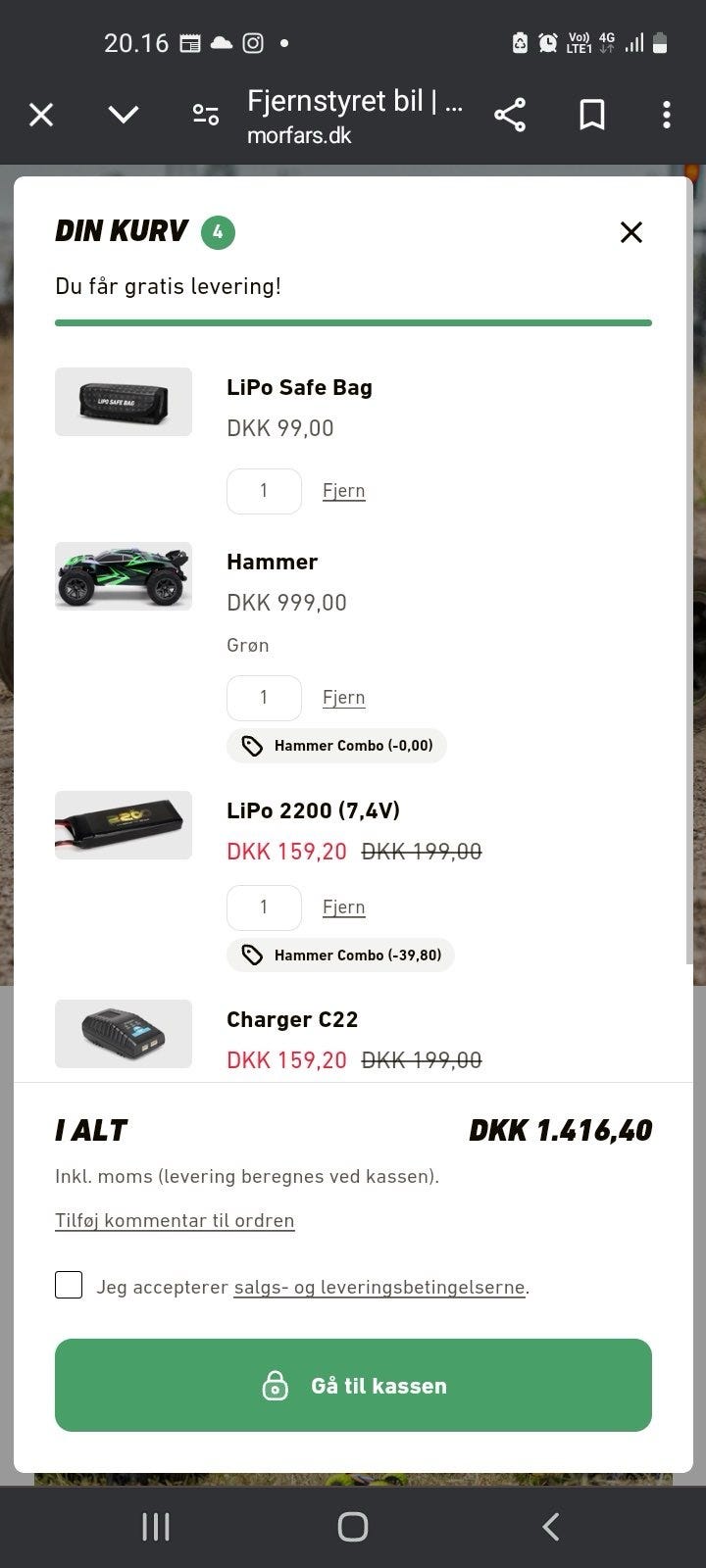706x1568 pixels.
Task: Close the browser custom tab
Action: point(41,116)
